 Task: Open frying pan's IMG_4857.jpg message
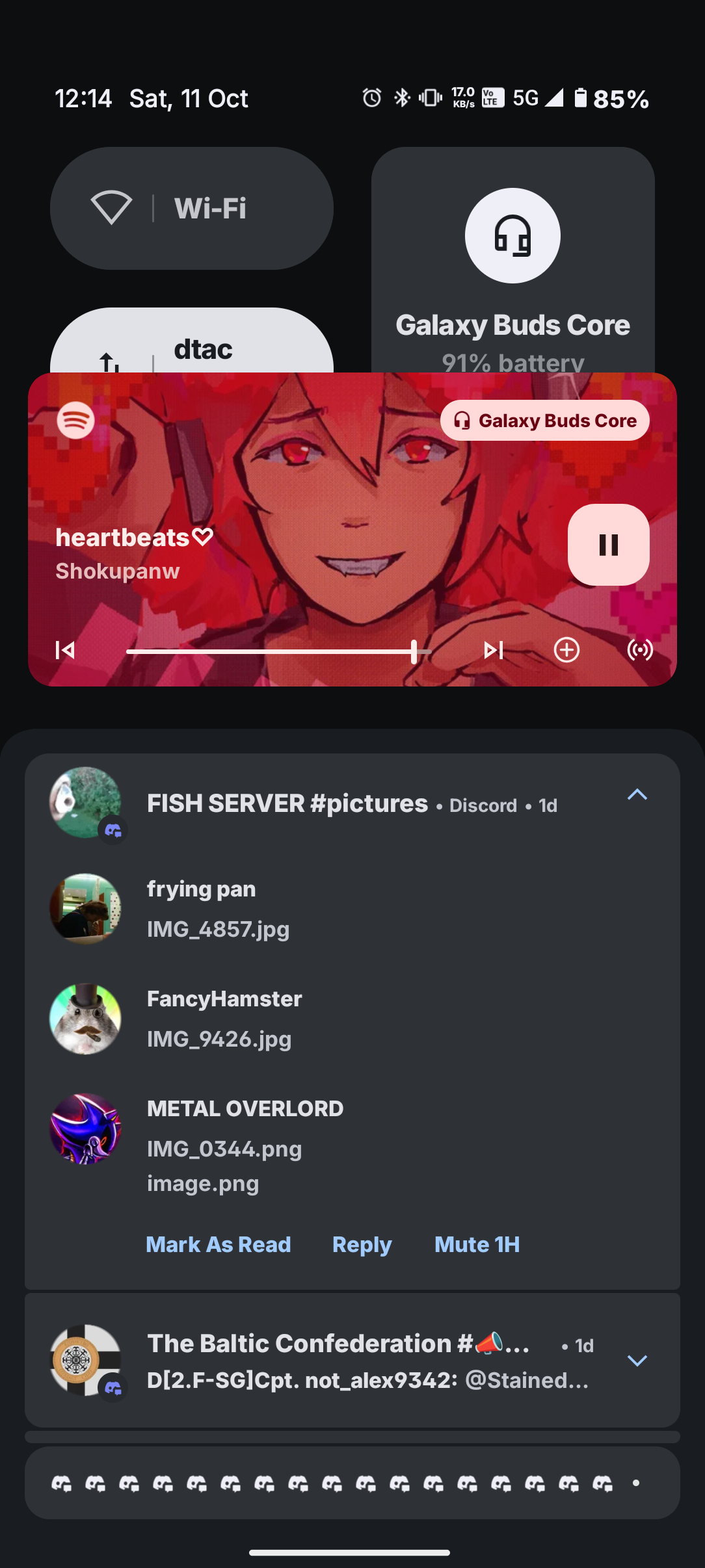(218, 909)
